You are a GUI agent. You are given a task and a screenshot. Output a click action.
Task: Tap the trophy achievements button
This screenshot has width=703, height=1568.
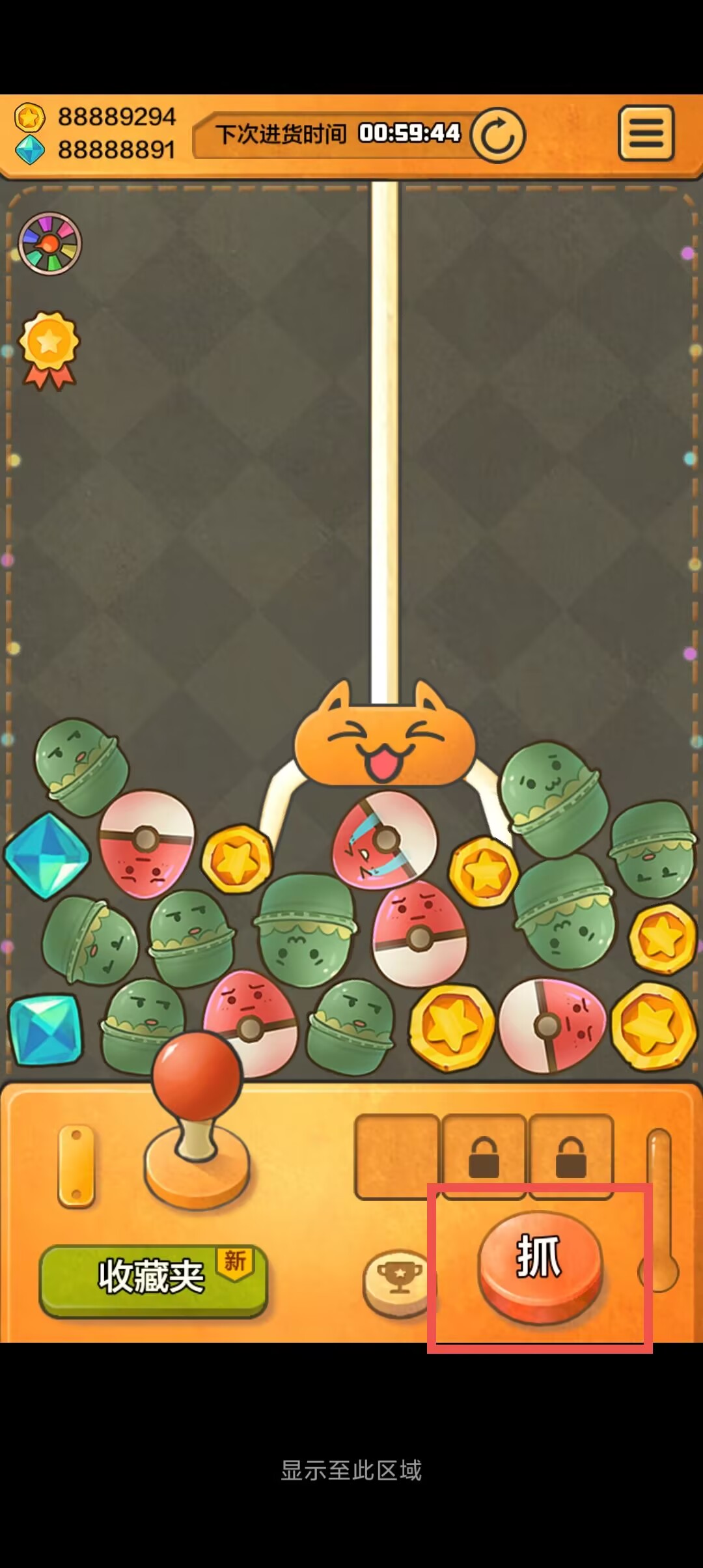(399, 1283)
